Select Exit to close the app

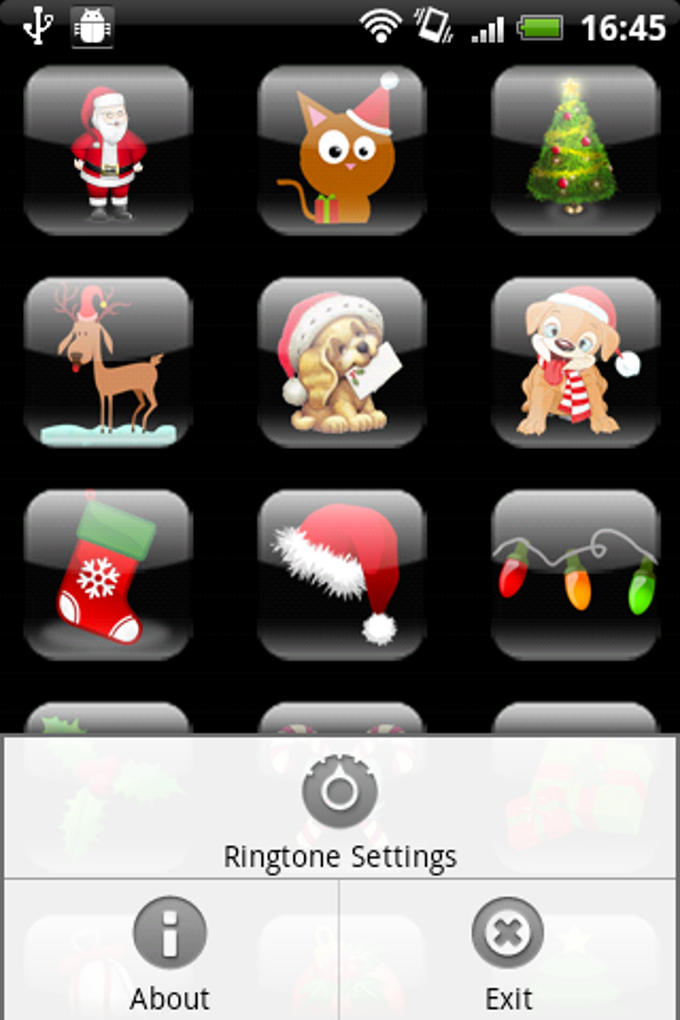[508, 952]
